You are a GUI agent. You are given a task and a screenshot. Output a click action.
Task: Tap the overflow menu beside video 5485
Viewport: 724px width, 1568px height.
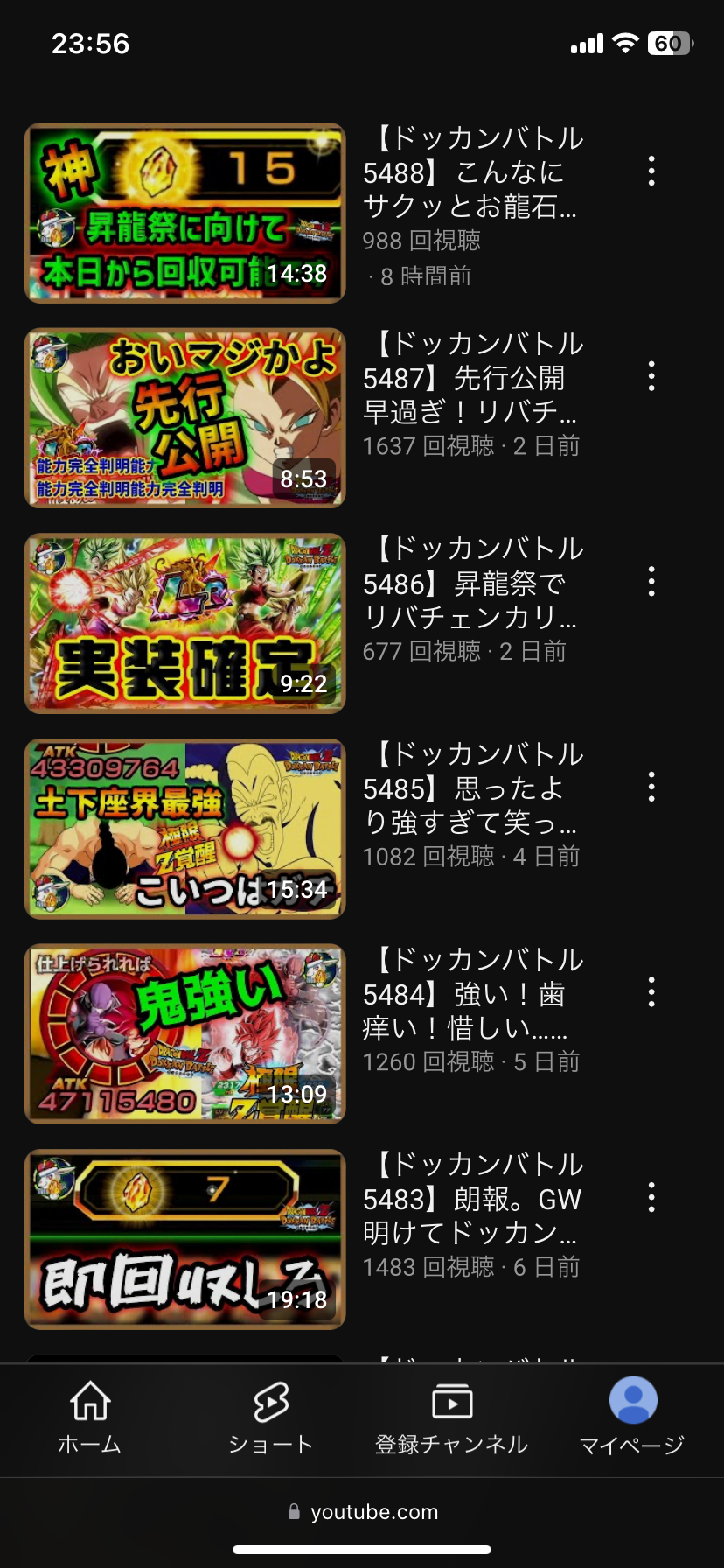pyautogui.click(x=651, y=787)
